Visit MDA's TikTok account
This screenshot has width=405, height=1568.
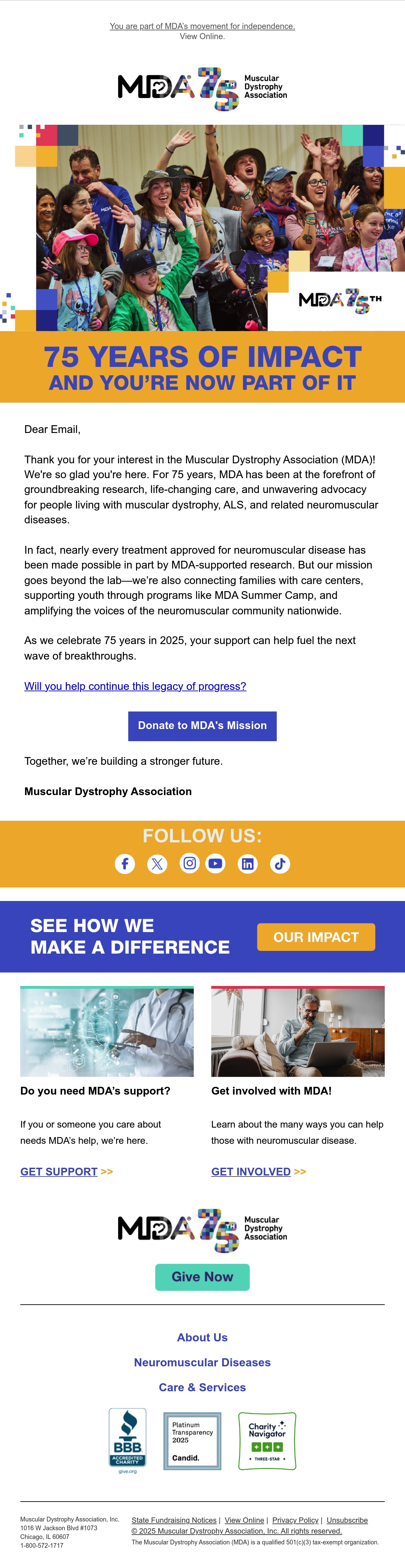pyautogui.click(x=279, y=864)
